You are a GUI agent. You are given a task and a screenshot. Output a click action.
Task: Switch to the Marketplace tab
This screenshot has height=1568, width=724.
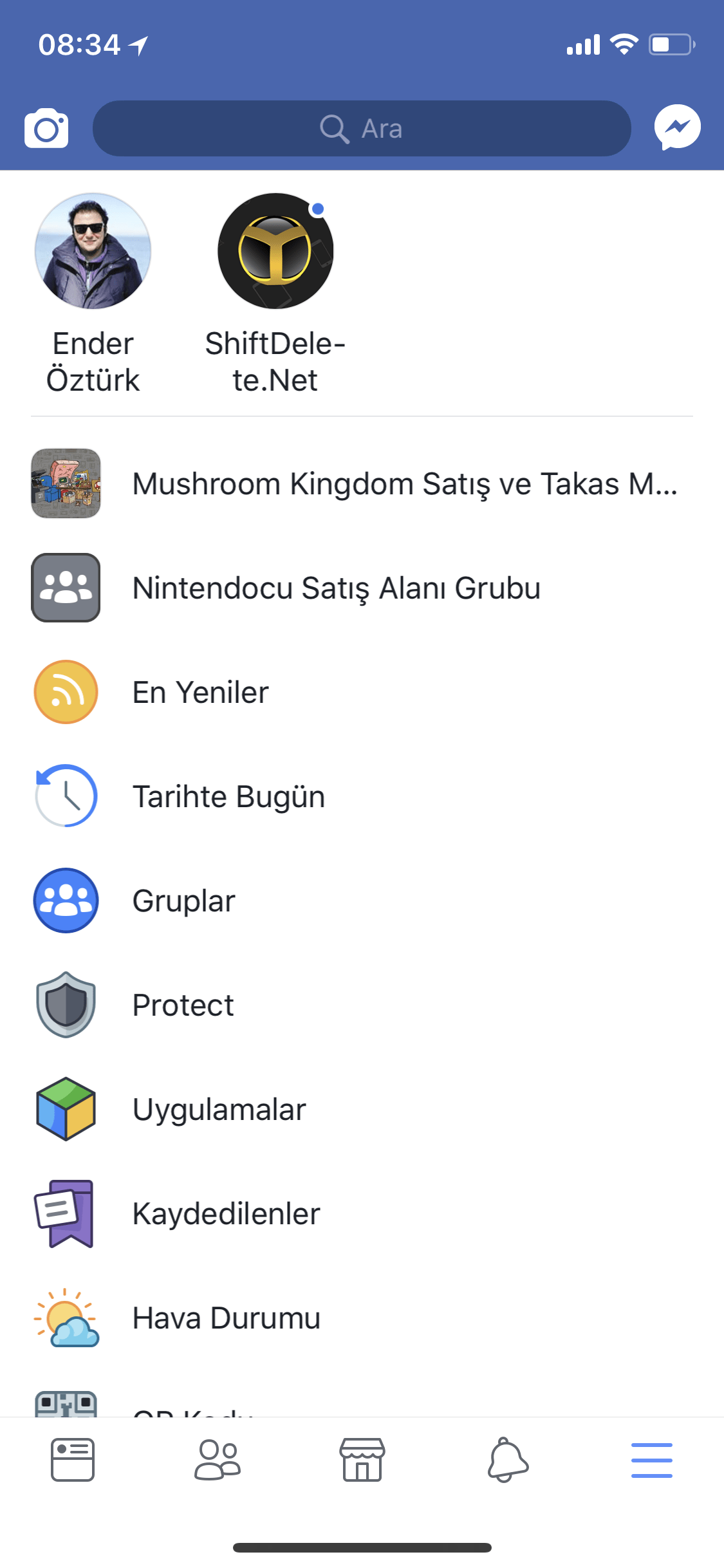(x=362, y=1459)
